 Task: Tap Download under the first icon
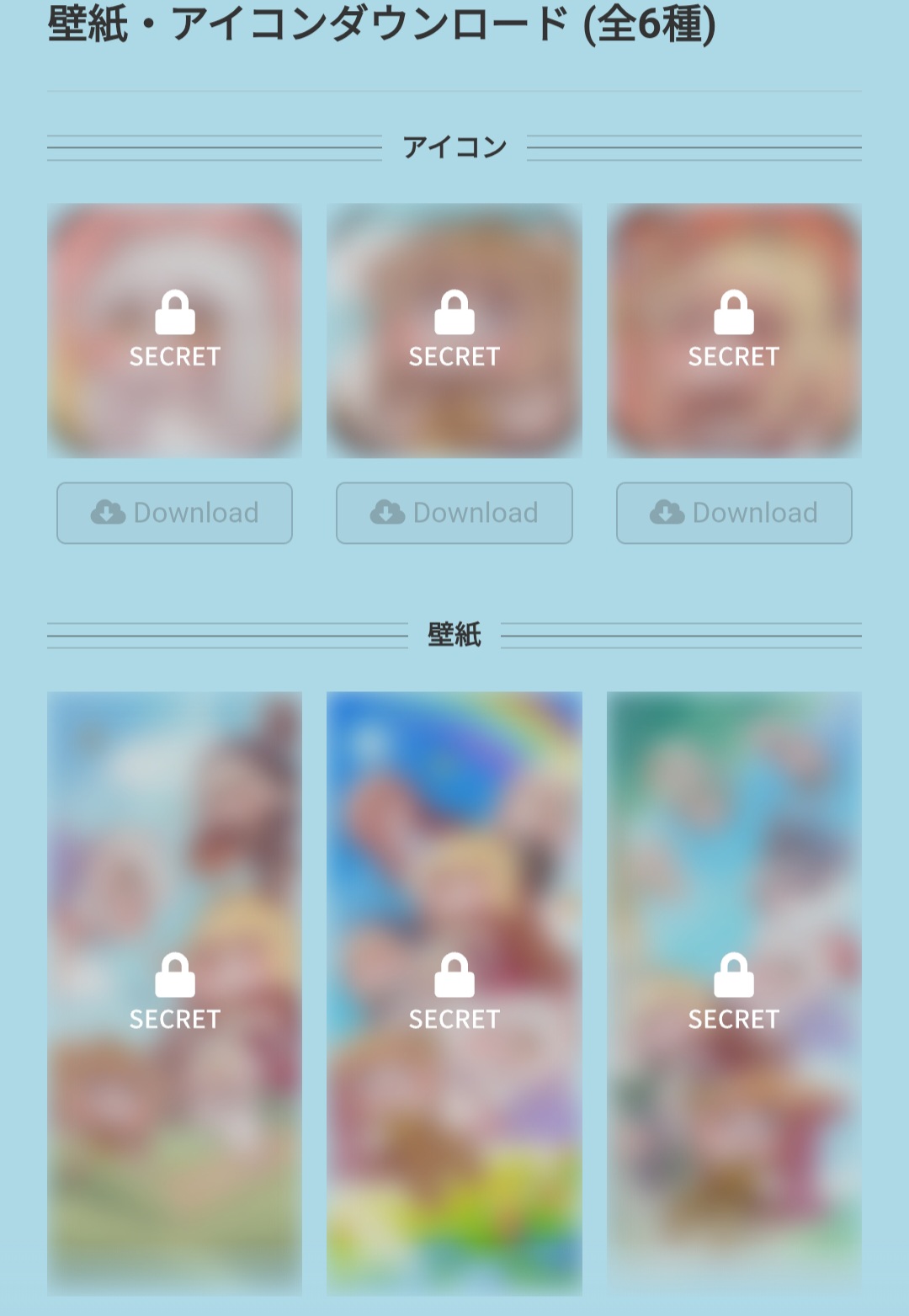(174, 513)
